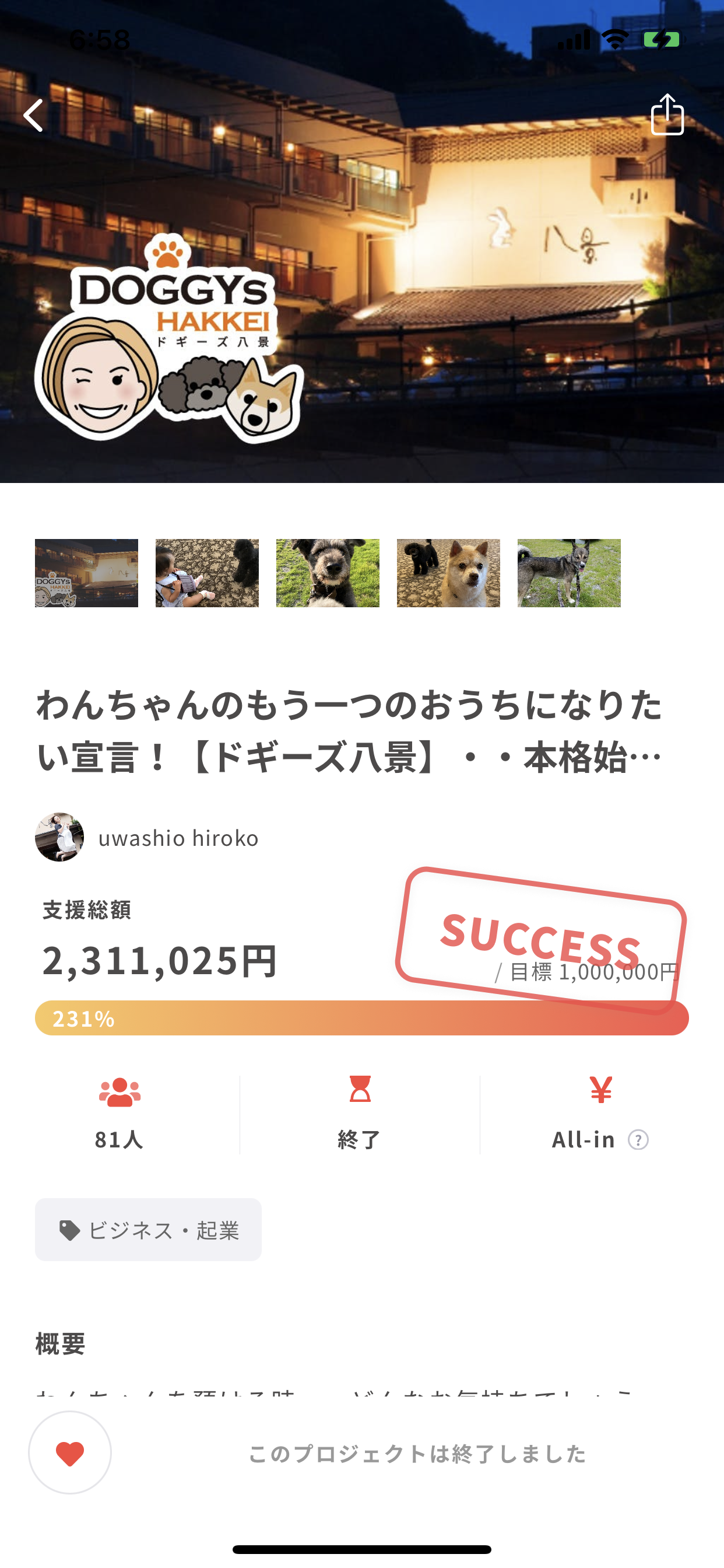The width and height of the screenshot is (724, 1568).
Task: Like the project with the heart button
Action: pos(70,1453)
